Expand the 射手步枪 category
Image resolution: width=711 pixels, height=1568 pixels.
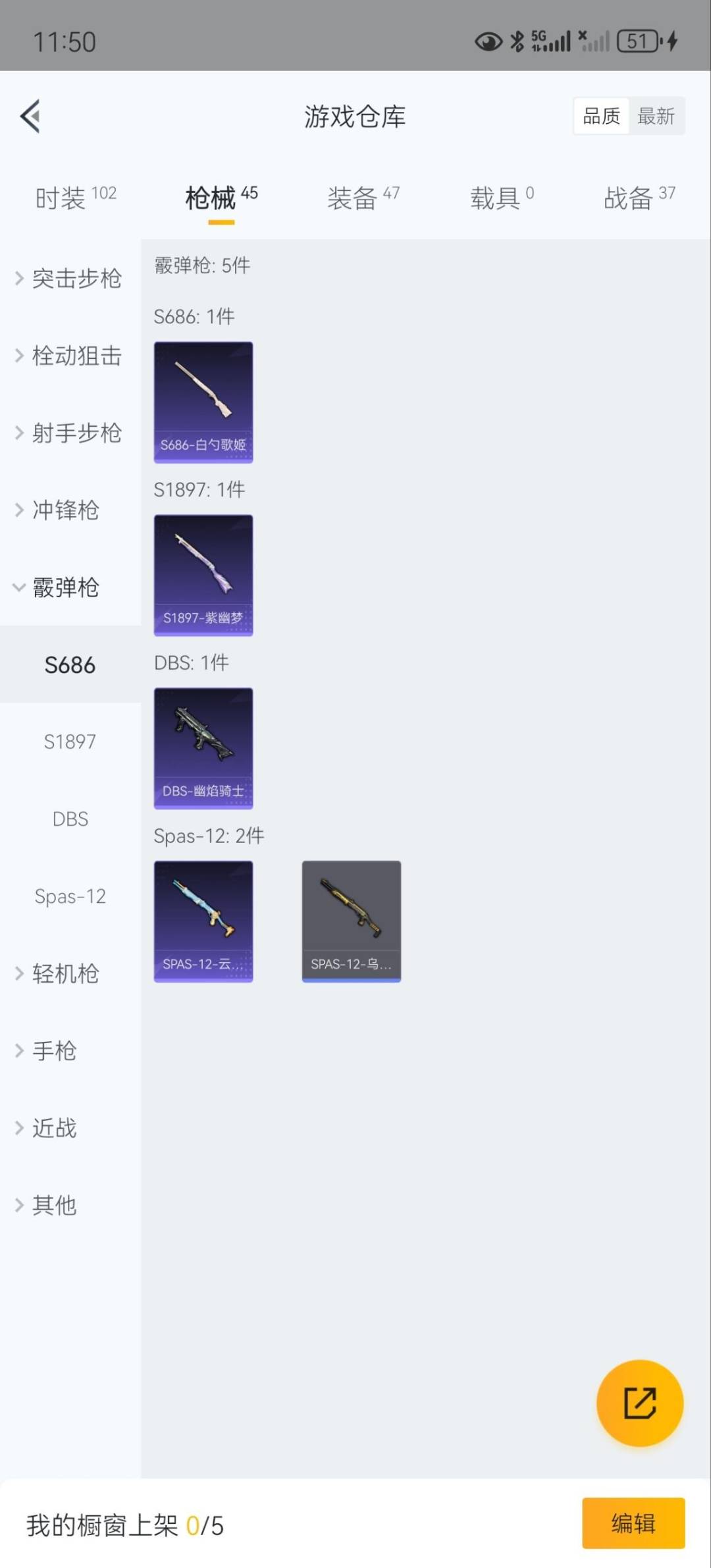pos(69,433)
